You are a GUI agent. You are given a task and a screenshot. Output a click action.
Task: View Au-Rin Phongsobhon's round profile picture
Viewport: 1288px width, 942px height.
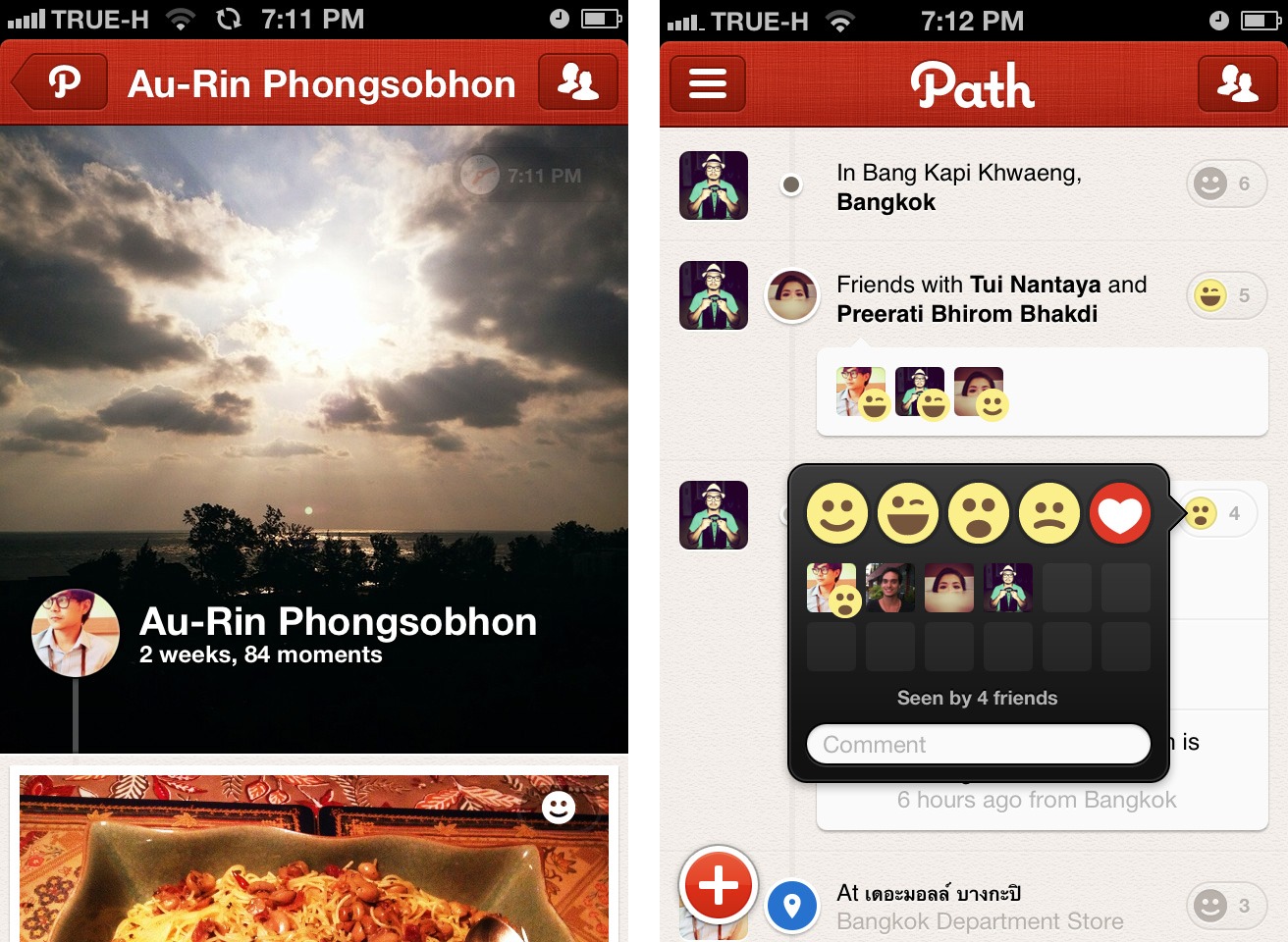pyautogui.click(x=76, y=633)
